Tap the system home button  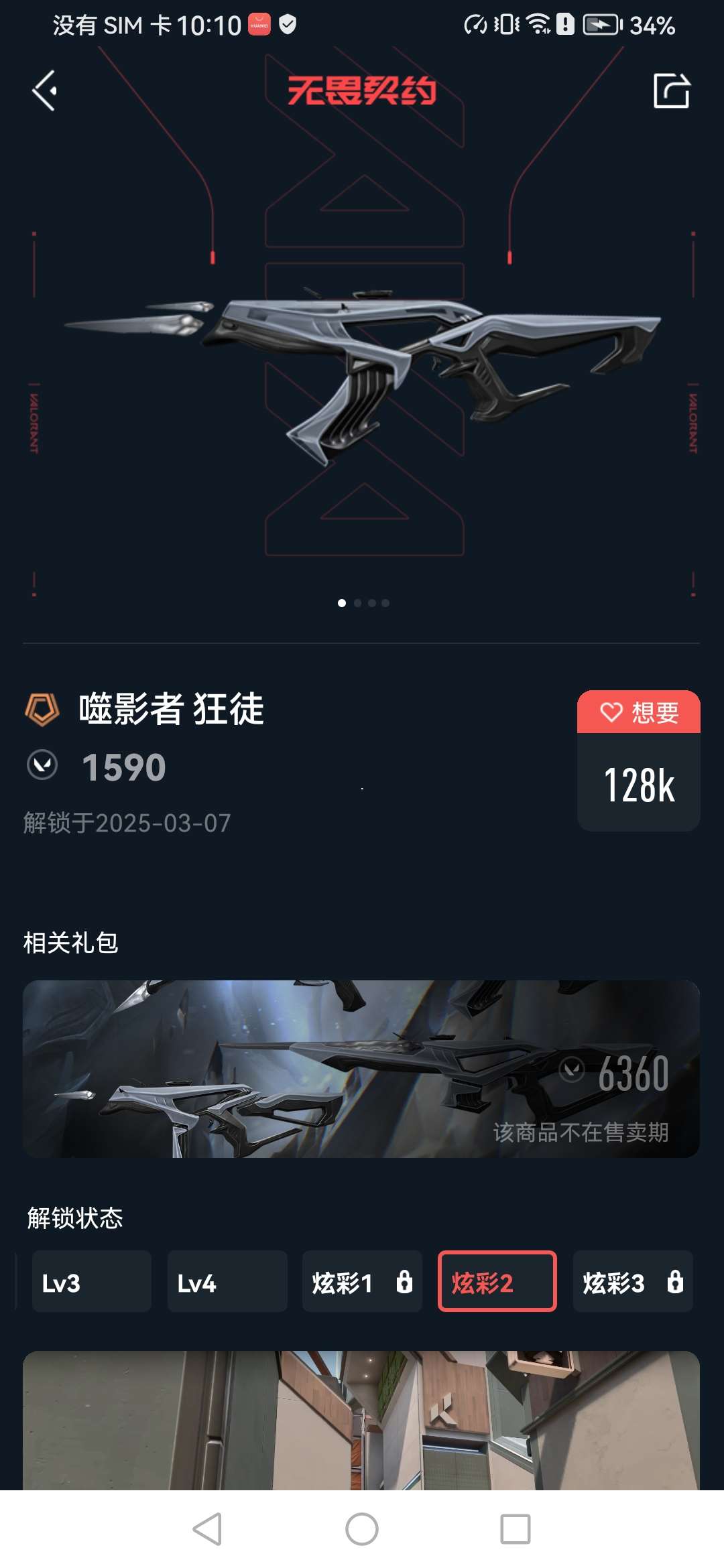[x=362, y=1529]
